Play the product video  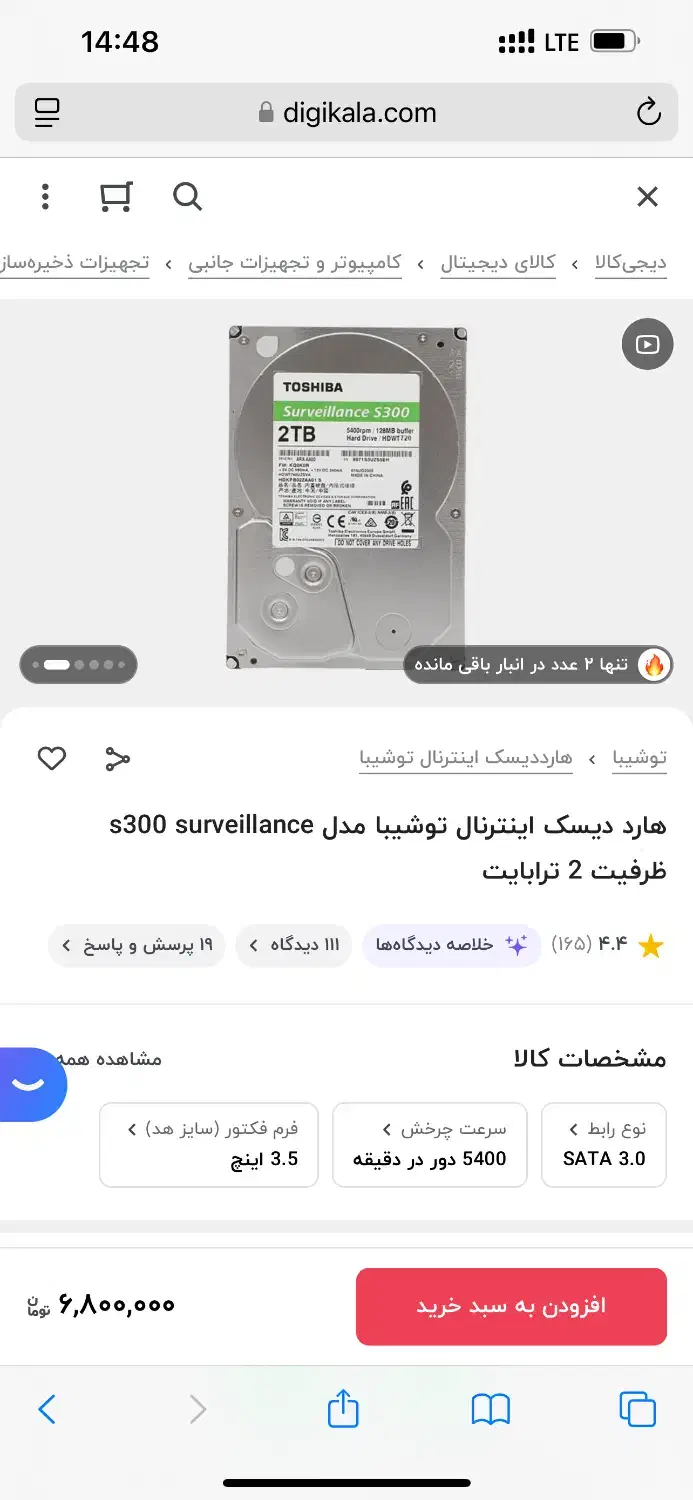pyautogui.click(x=647, y=345)
